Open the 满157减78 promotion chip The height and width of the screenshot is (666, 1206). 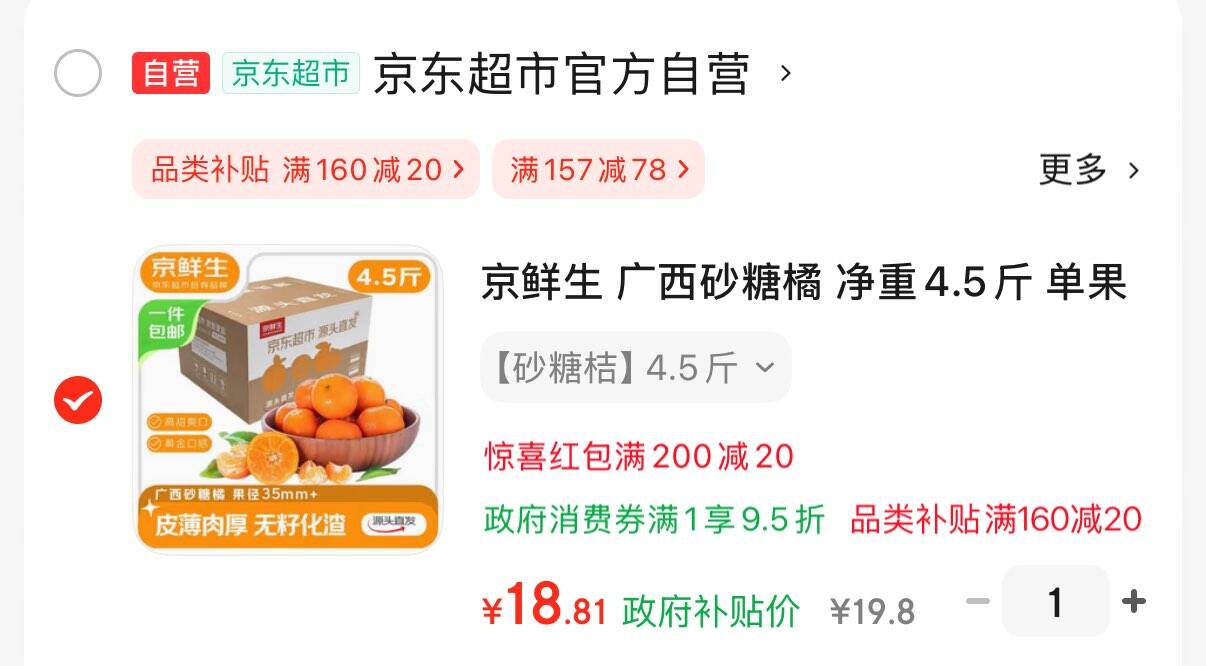(598, 169)
